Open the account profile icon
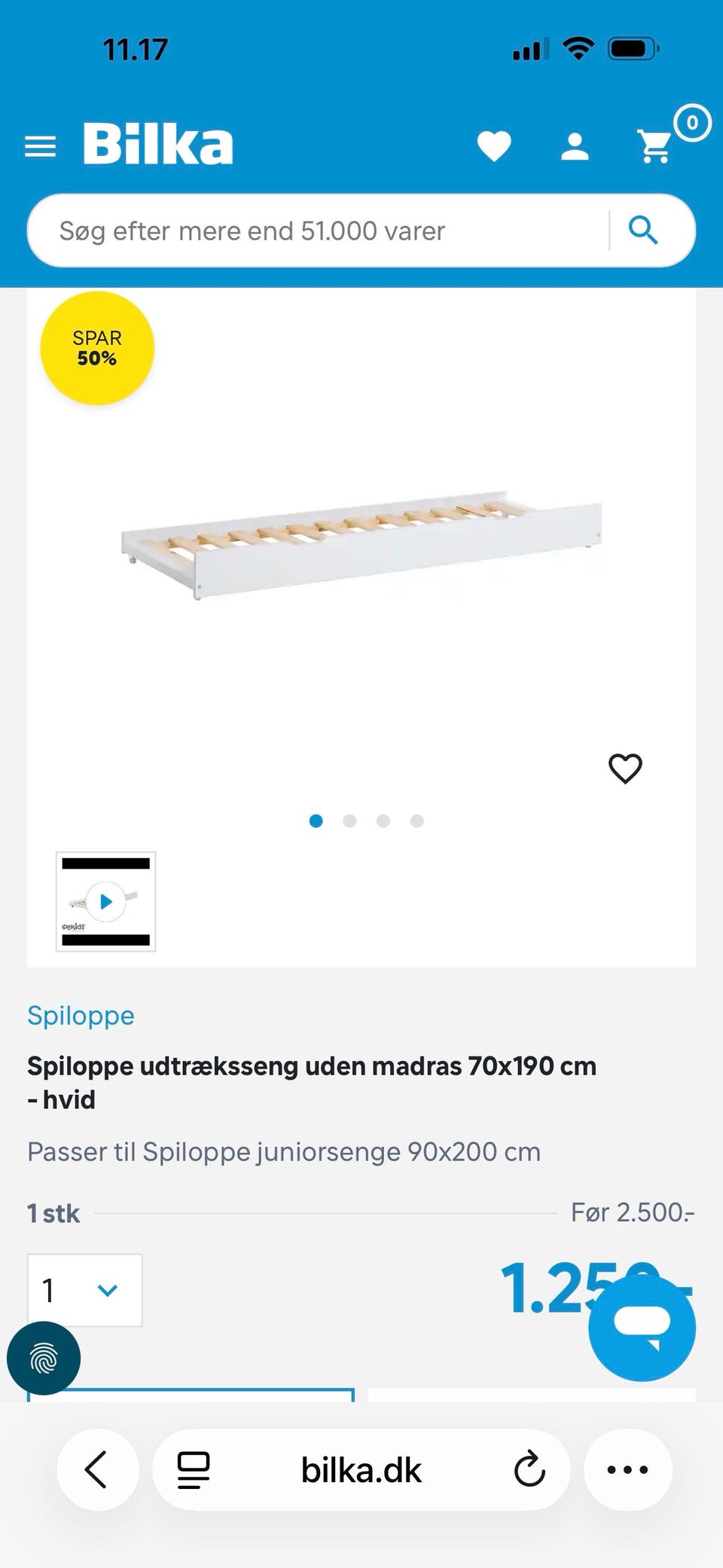 [574, 145]
